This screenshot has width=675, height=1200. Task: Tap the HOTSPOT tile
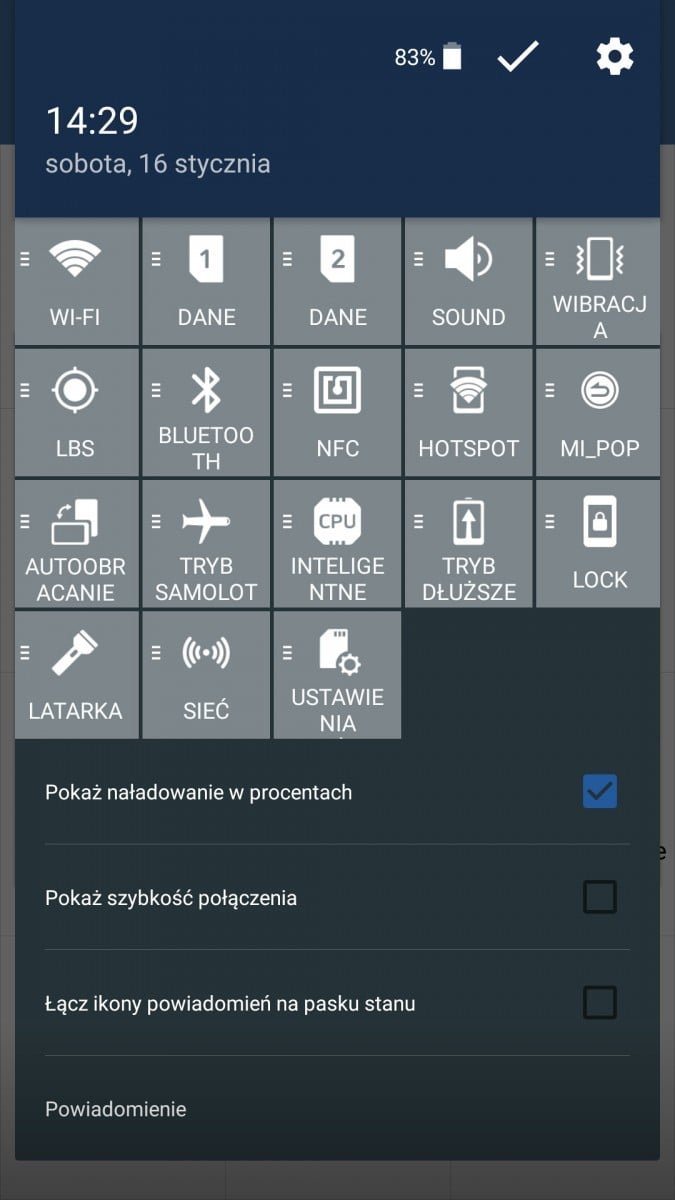[468, 412]
